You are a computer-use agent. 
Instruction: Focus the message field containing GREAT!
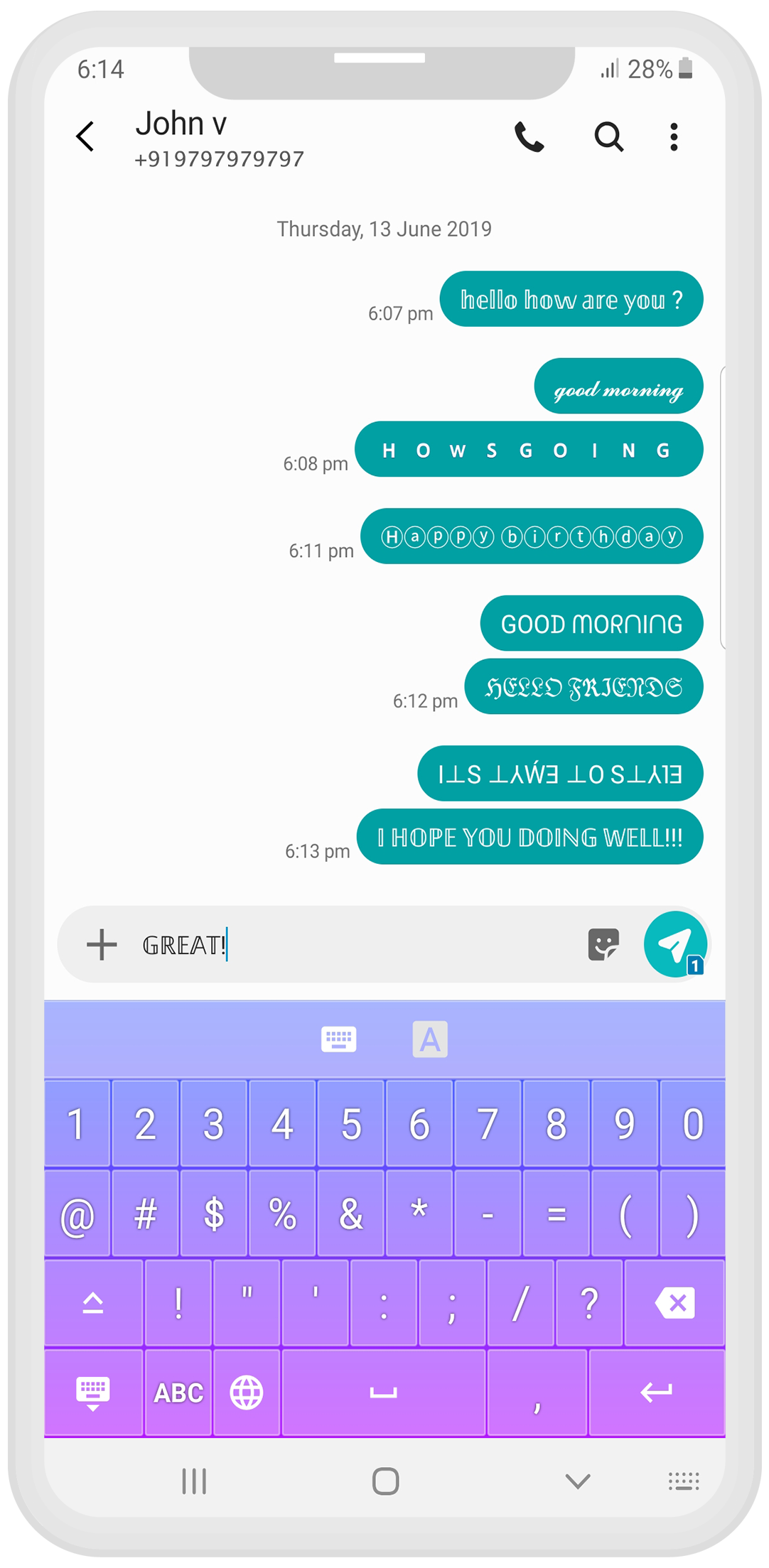coord(355,945)
